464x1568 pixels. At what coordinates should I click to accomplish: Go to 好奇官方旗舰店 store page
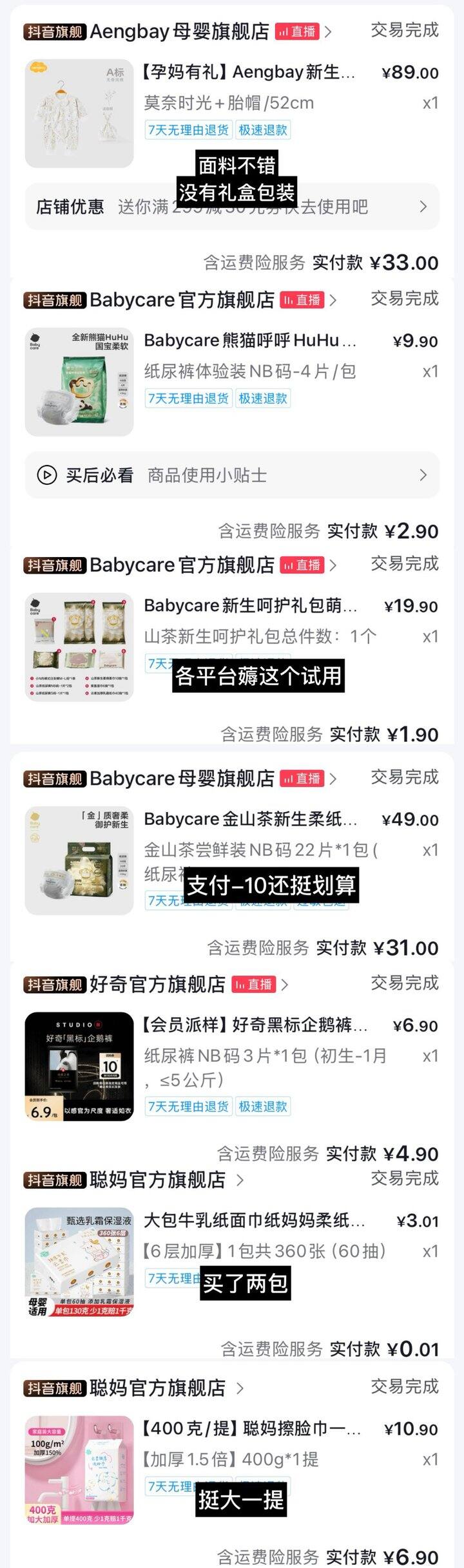click(157, 985)
